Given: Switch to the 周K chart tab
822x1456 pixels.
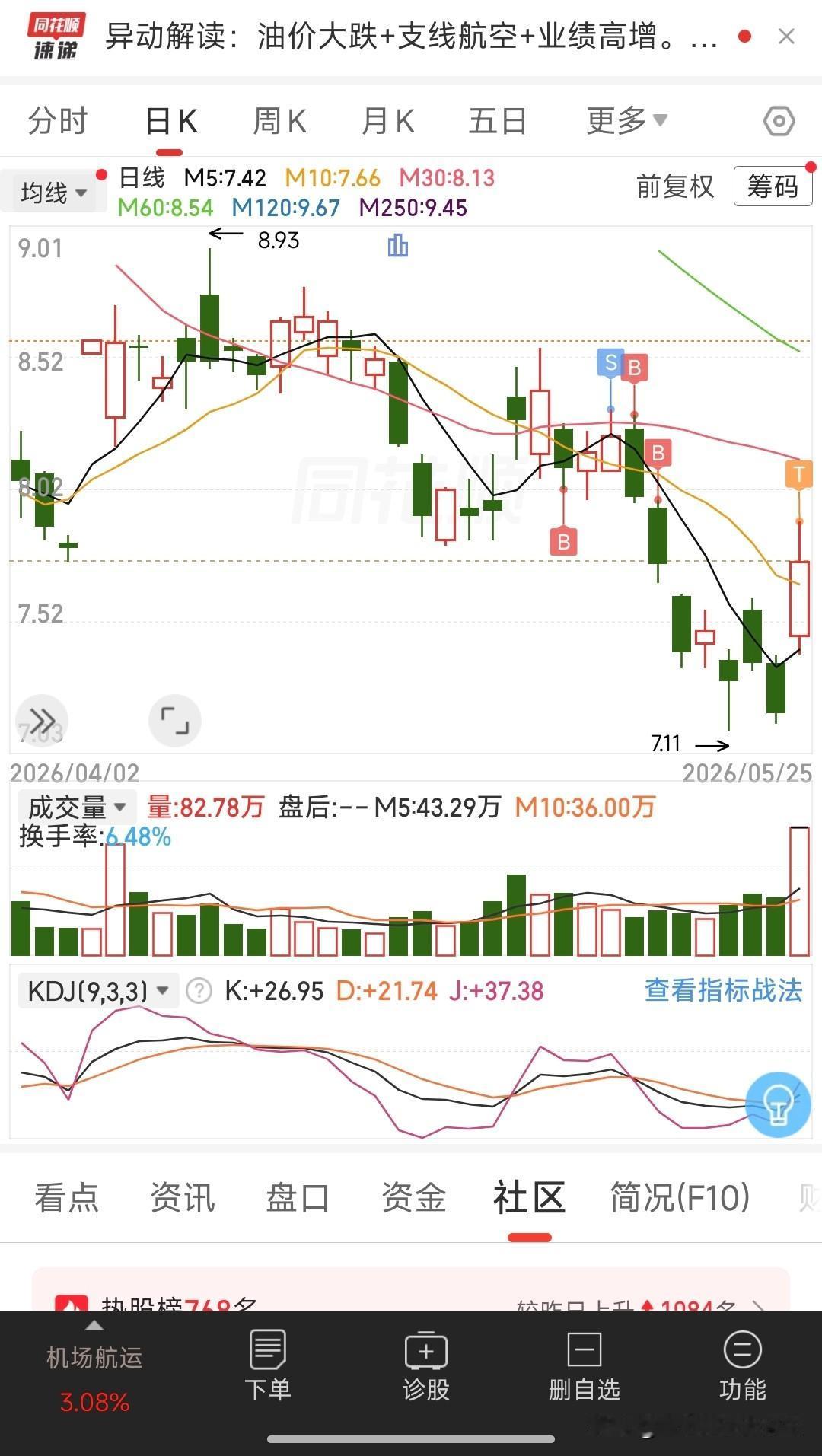Looking at the screenshot, I should (x=279, y=121).
